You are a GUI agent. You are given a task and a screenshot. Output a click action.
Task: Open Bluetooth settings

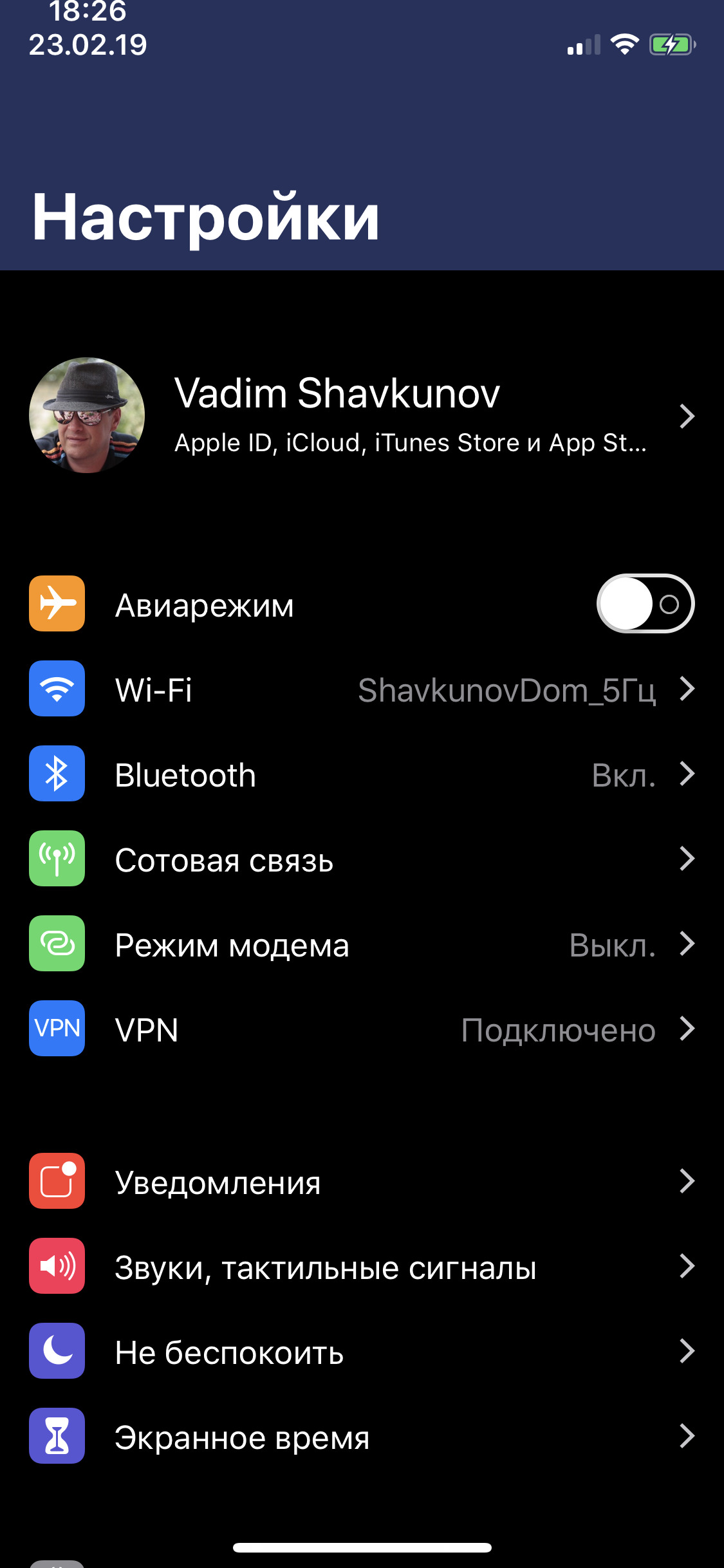[x=362, y=774]
